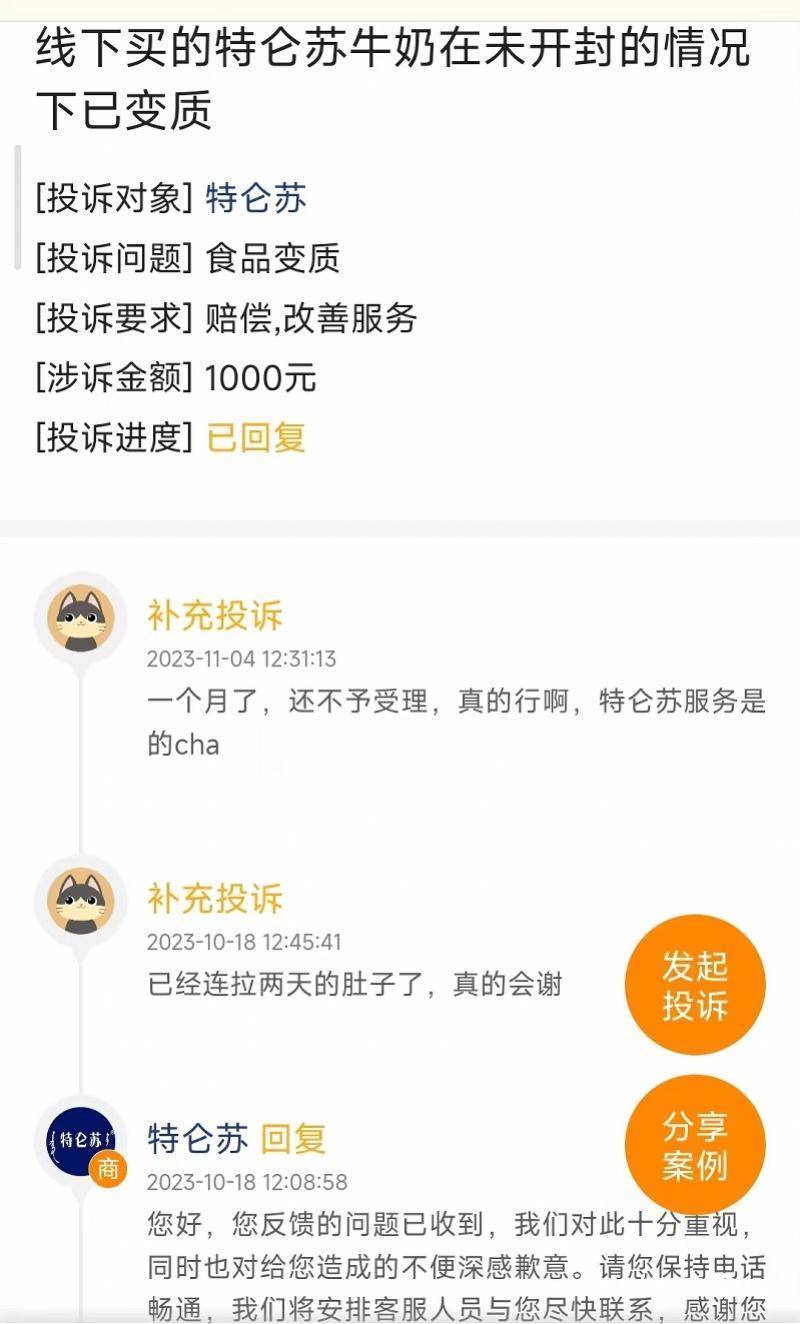Image resolution: width=800 pixels, height=1324 pixels.
Task: Open the 特仑苏 name in the reply
Action: tap(198, 1139)
